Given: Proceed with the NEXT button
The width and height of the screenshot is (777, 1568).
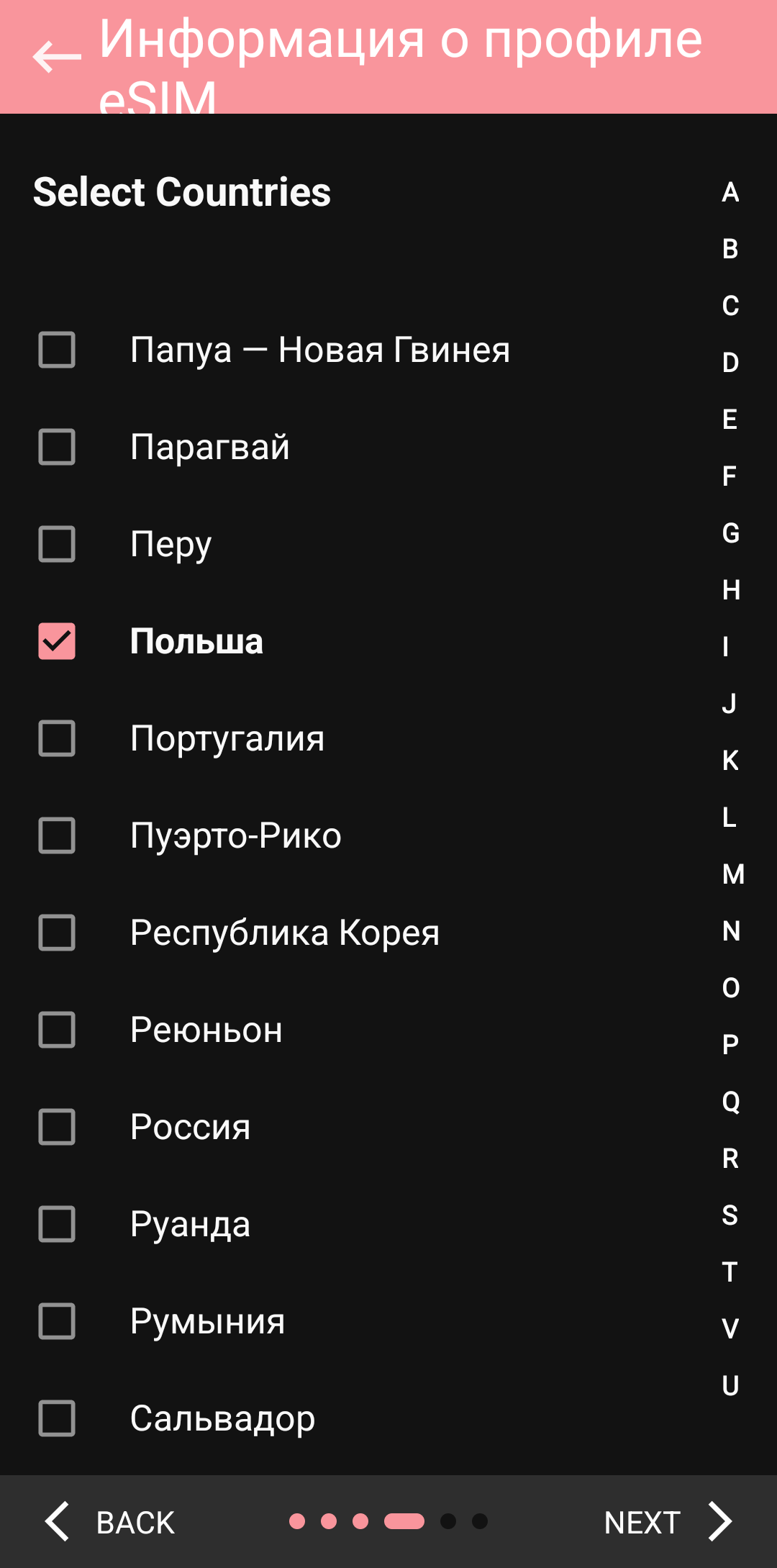Looking at the screenshot, I should [x=667, y=1522].
